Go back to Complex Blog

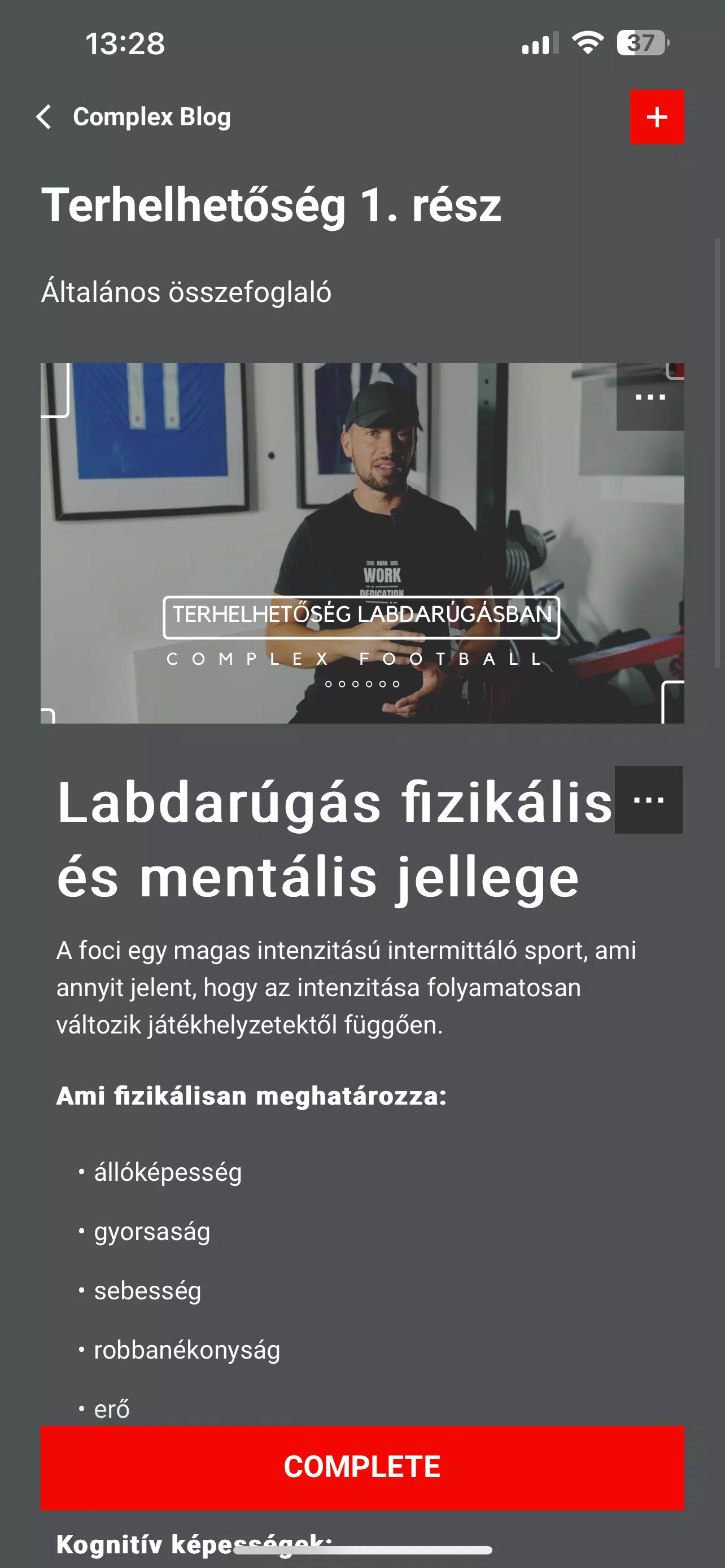tap(44, 117)
